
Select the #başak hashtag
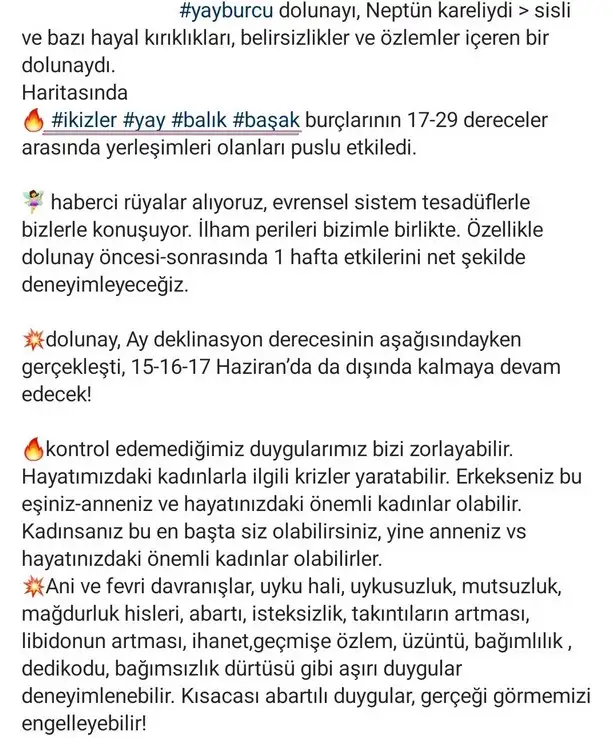click(265, 121)
